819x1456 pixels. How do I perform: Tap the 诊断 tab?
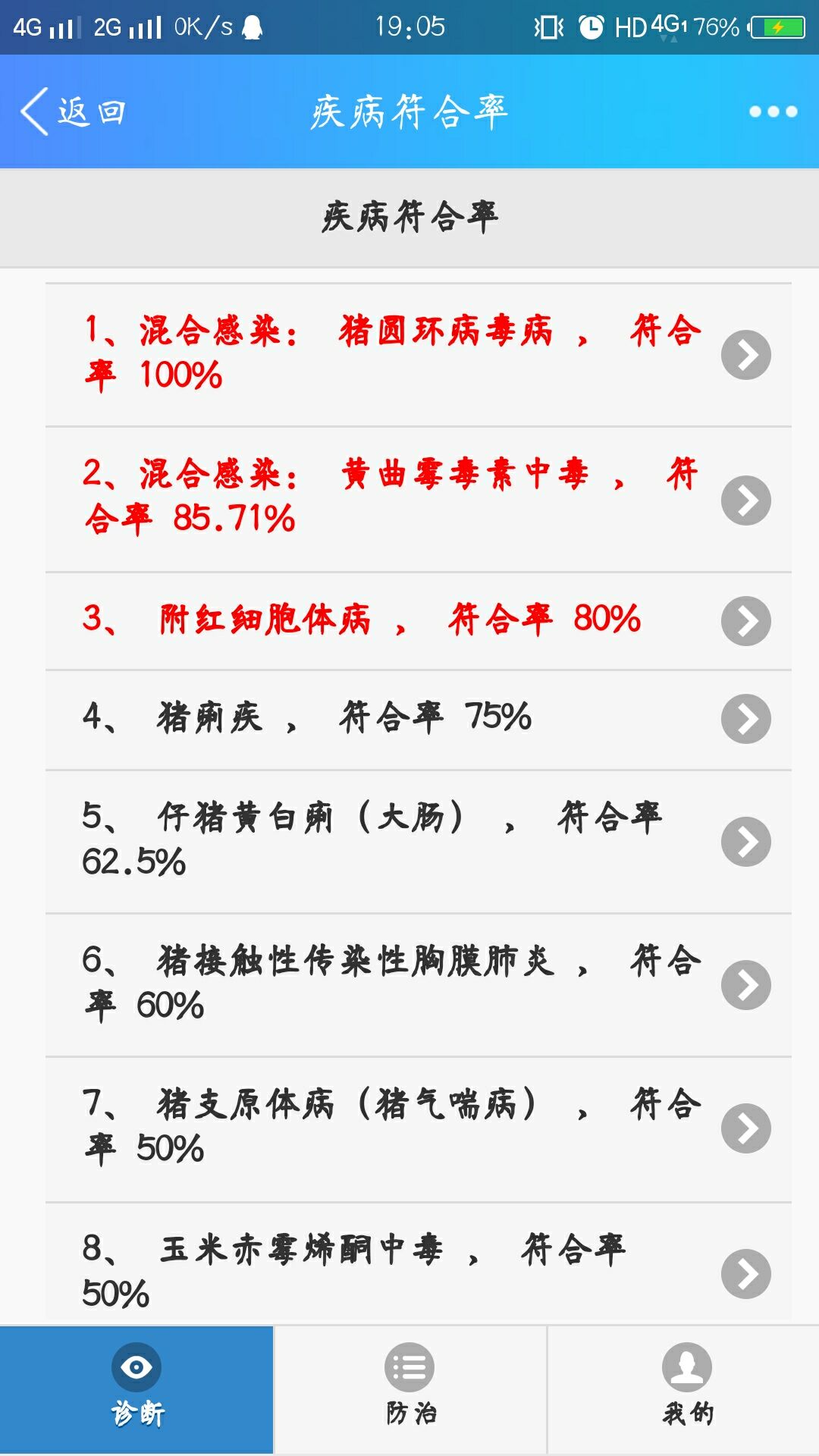136,1389
